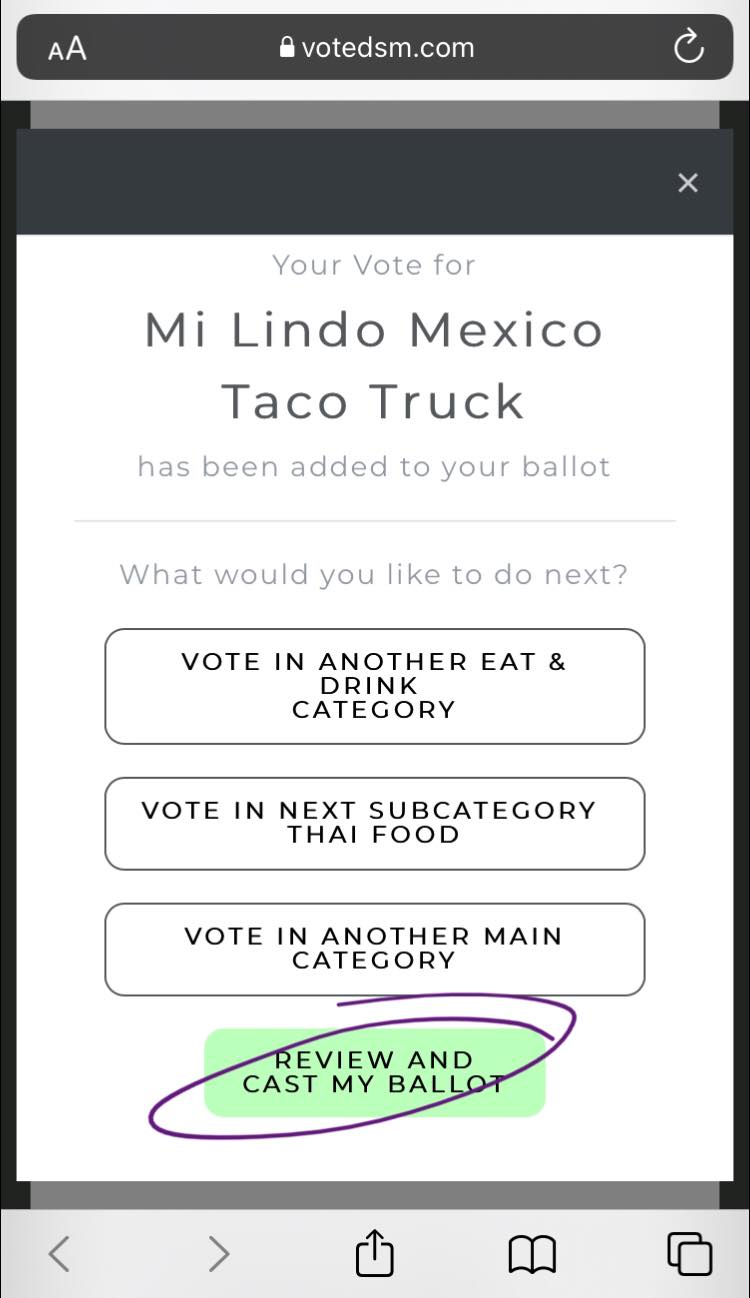Go back to the previous page

pyautogui.click(x=60, y=1253)
